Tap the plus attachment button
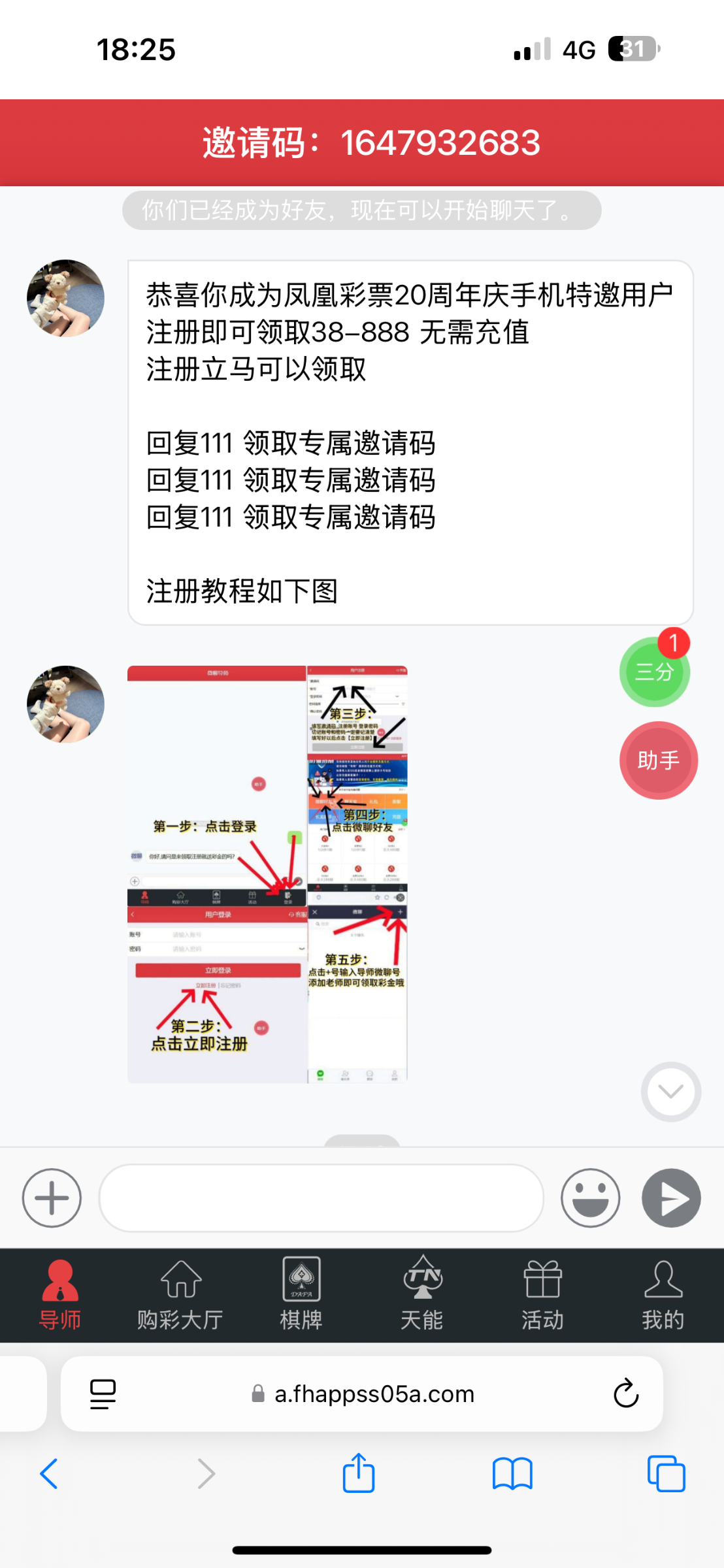 pos(52,1198)
